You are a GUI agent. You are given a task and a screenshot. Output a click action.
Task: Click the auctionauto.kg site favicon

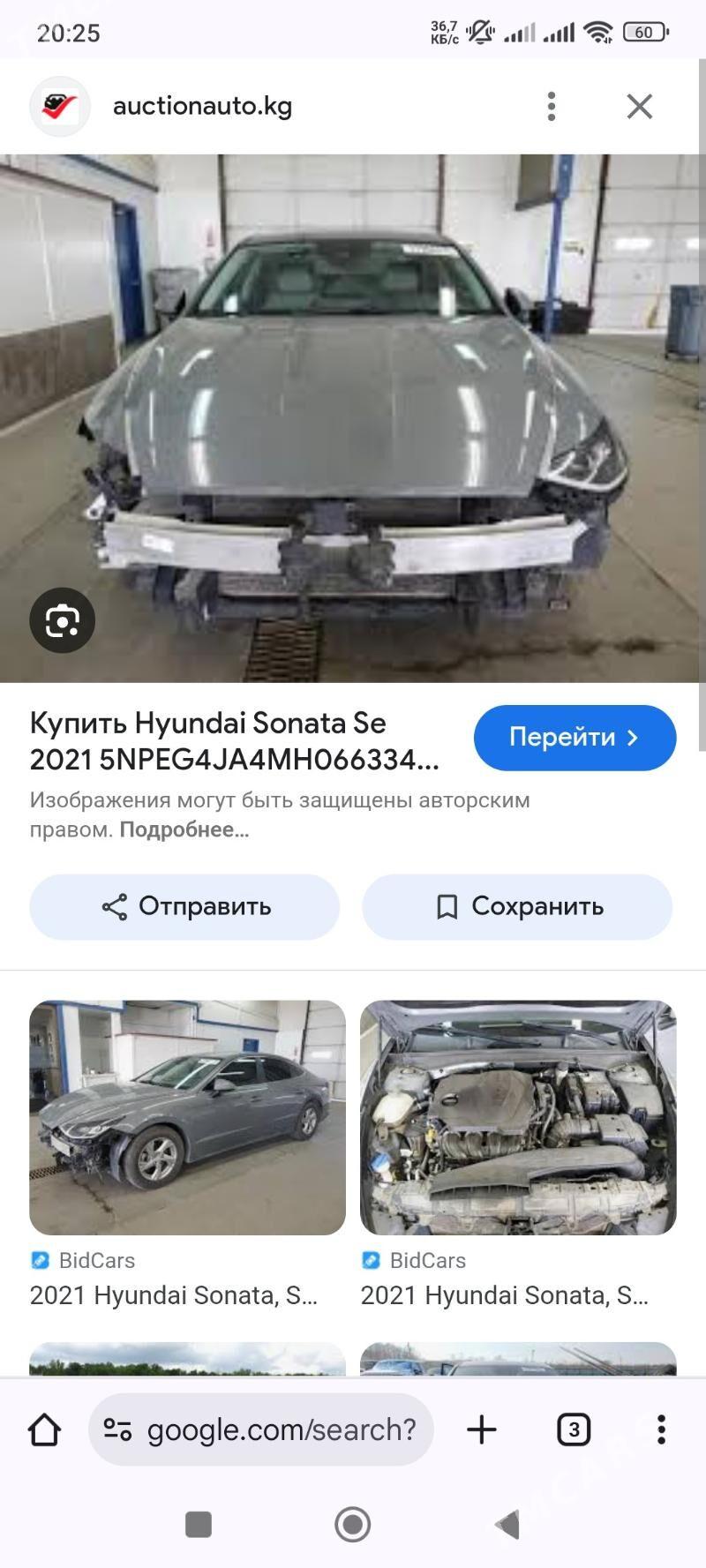point(59,106)
